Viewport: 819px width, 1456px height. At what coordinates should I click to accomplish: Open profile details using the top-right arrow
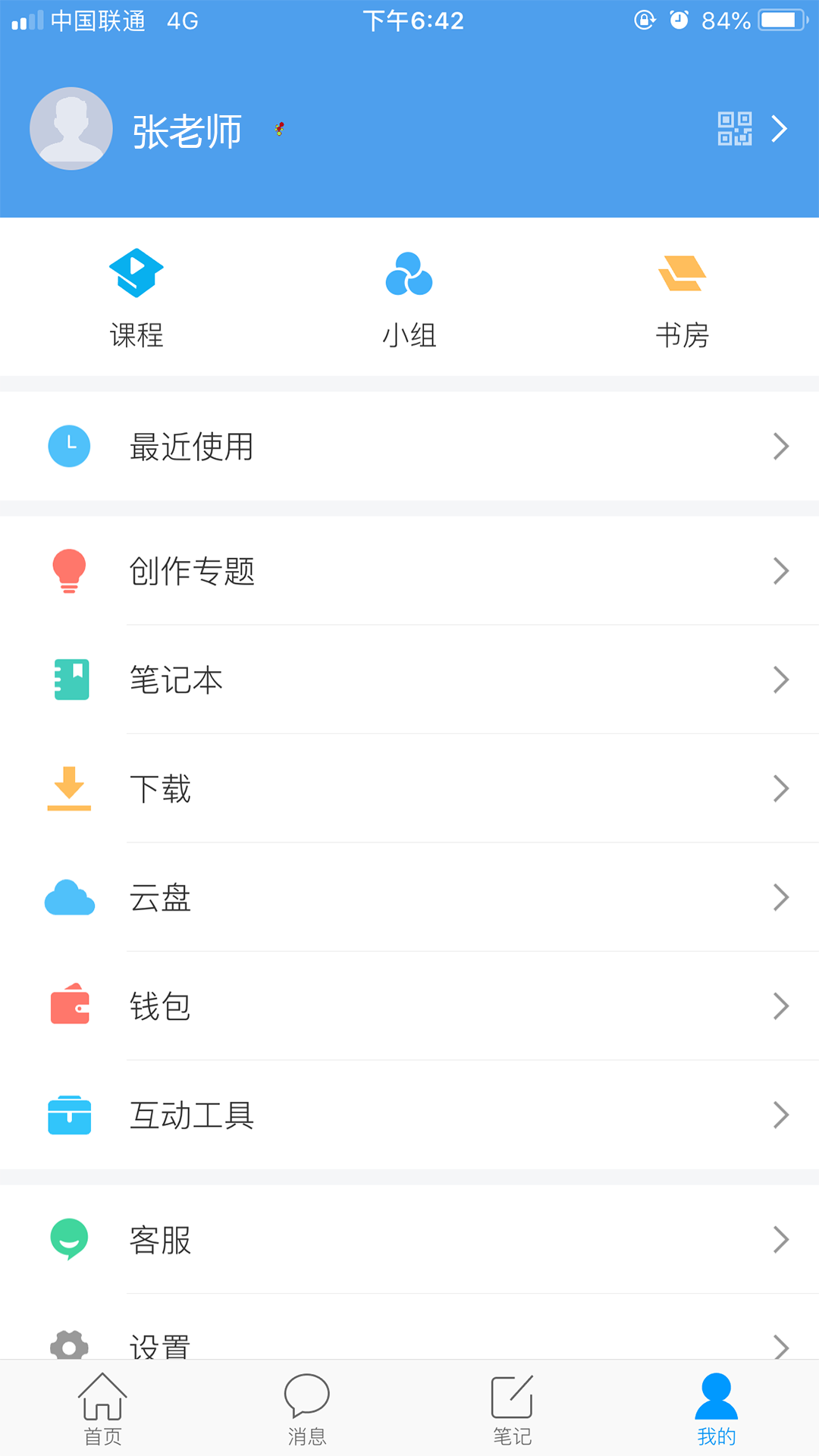click(x=778, y=129)
